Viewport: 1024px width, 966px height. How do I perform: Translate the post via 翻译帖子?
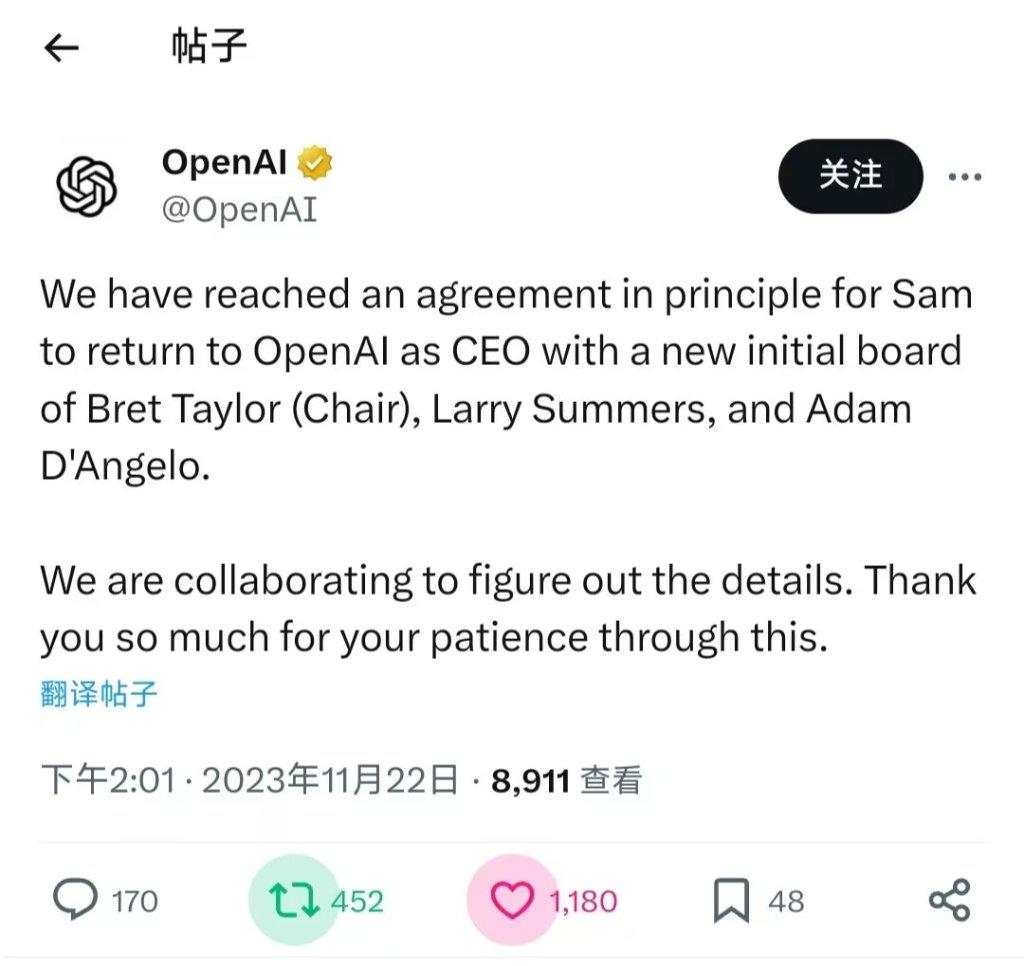click(x=99, y=694)
